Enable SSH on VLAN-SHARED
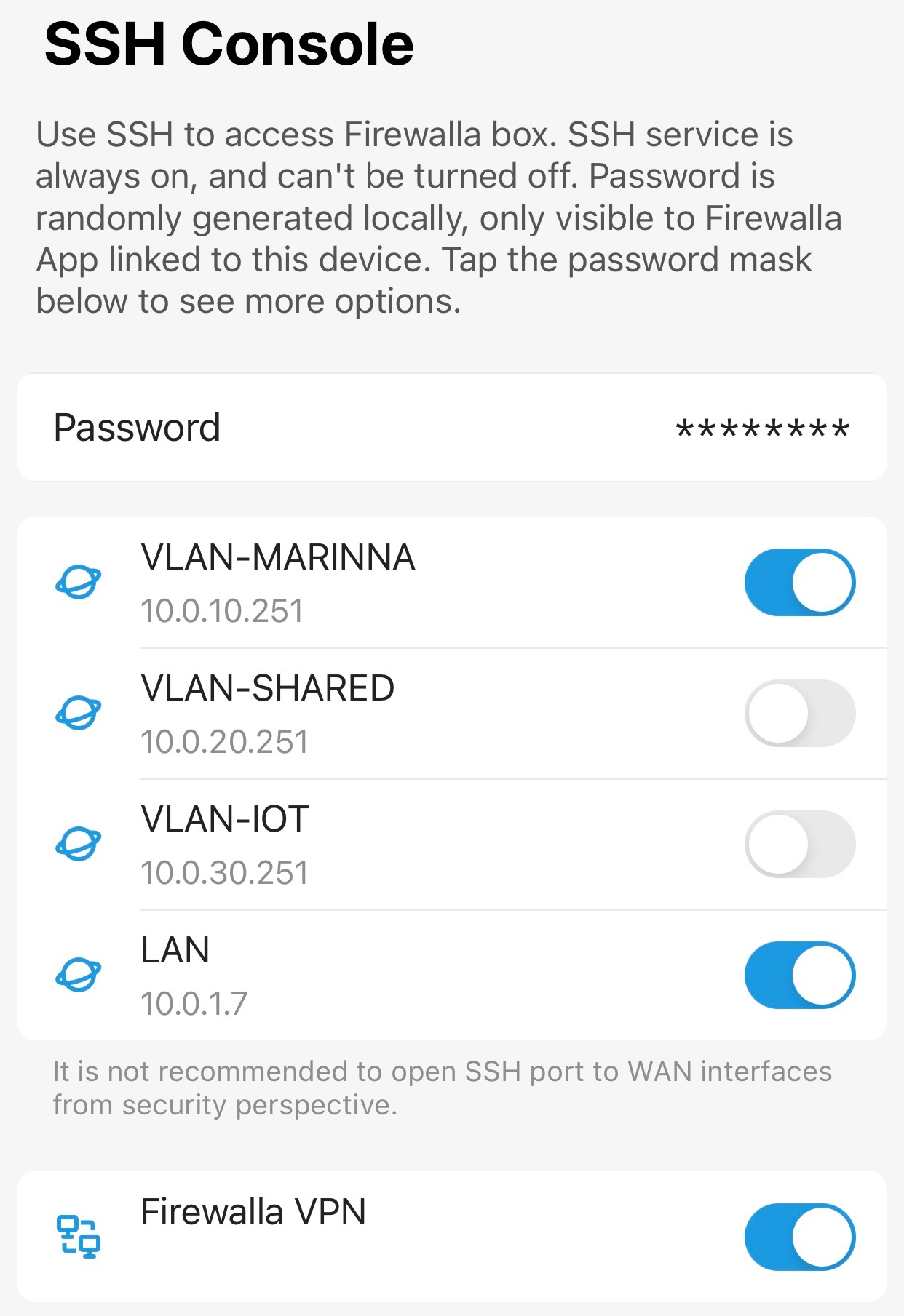The width and height of the screenshot is (904, 1316). coord(799,714)
